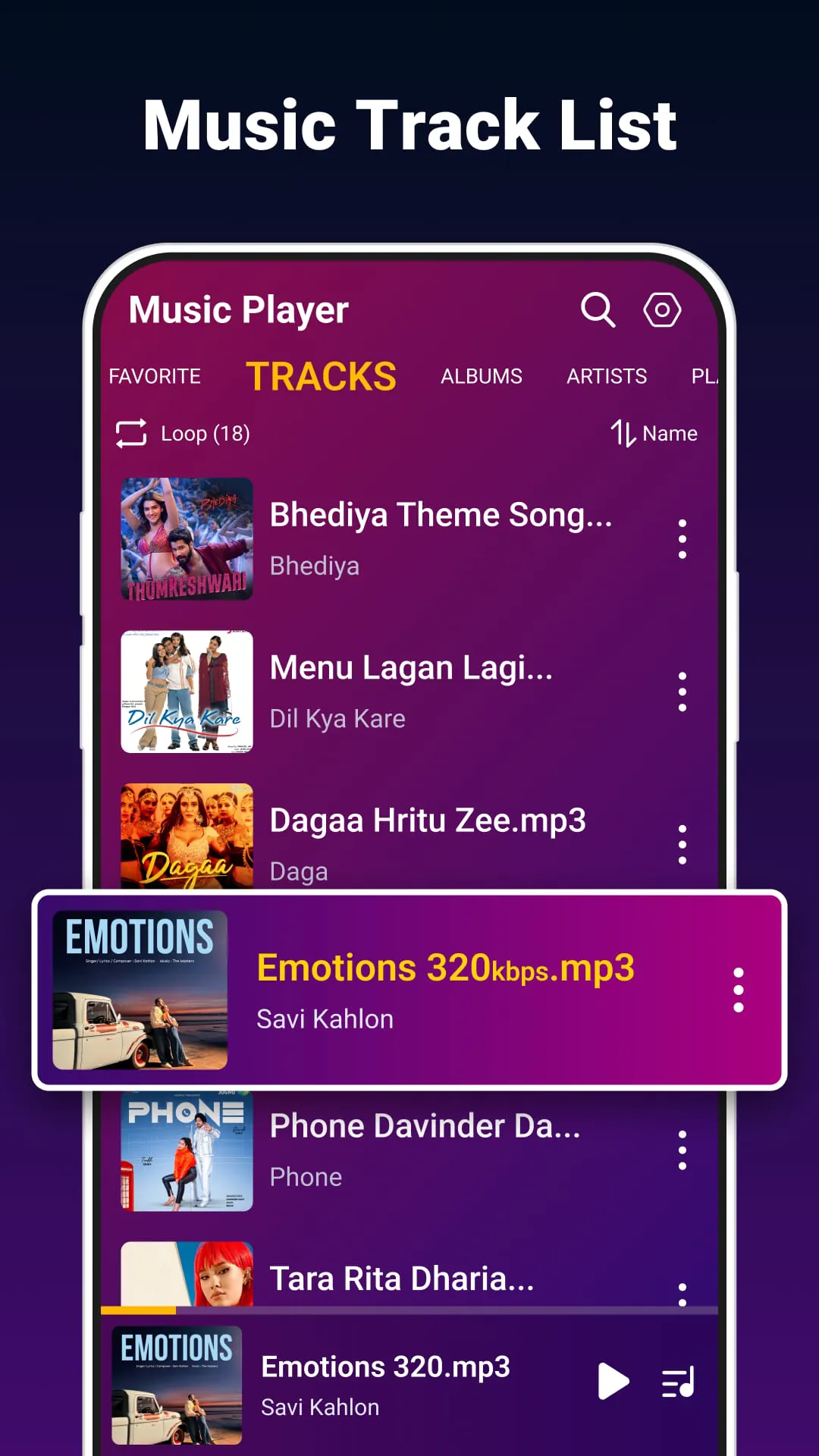Image resolution: width=819 pixels, height=1456 pixels.
Task: Open options menu for Bhediya Theme Song
Action: point(681,538)
